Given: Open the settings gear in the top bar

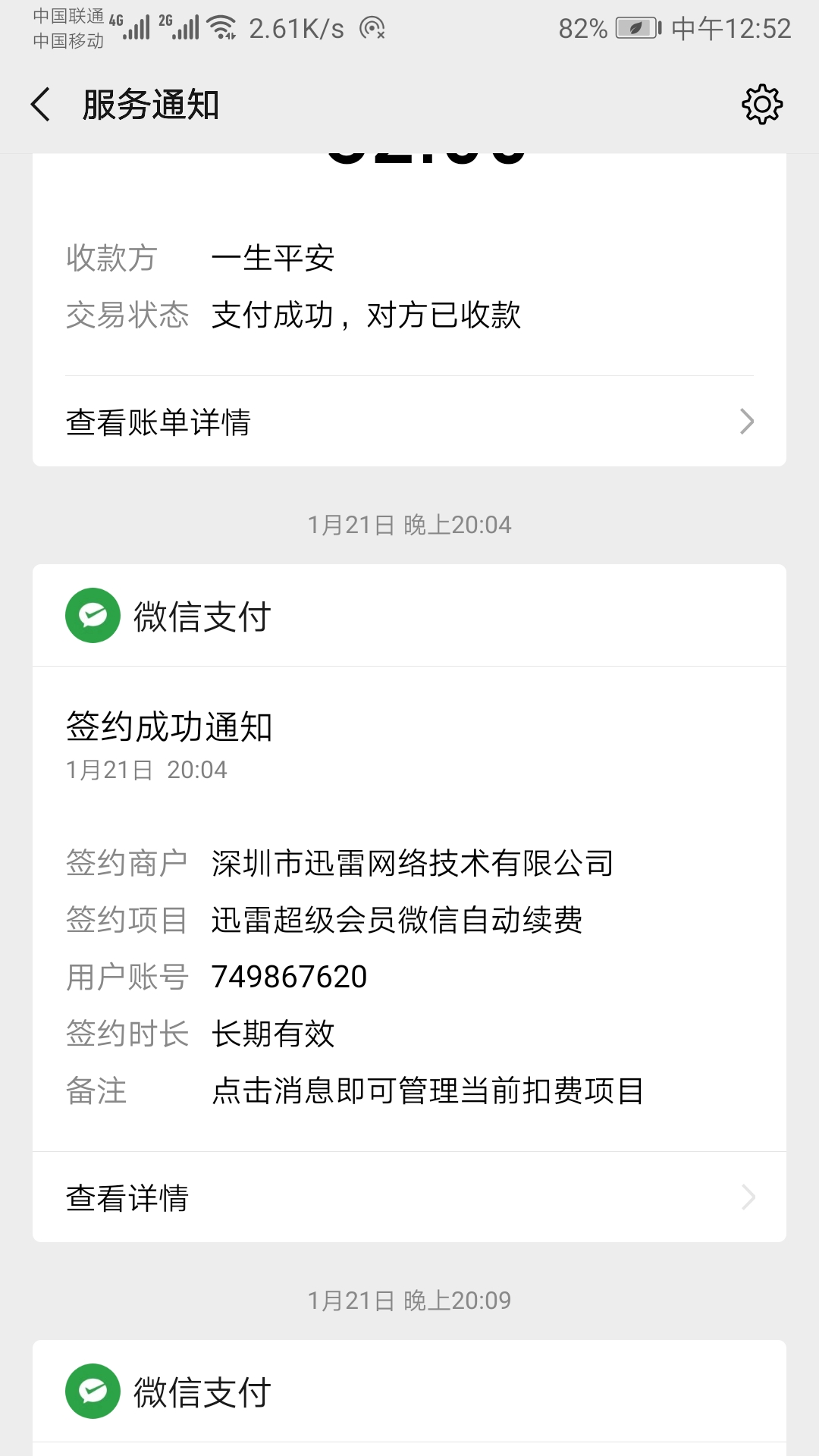Looking at the screenshot, I should [761, 105].
